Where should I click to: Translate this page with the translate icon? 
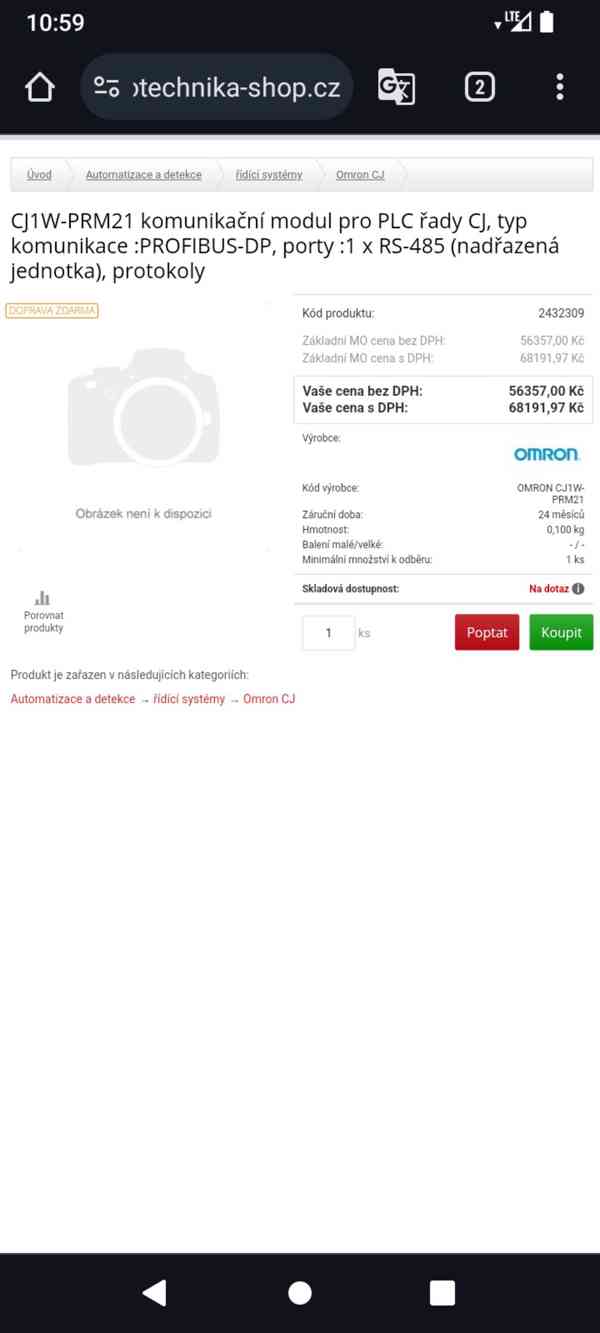(395, 88)
